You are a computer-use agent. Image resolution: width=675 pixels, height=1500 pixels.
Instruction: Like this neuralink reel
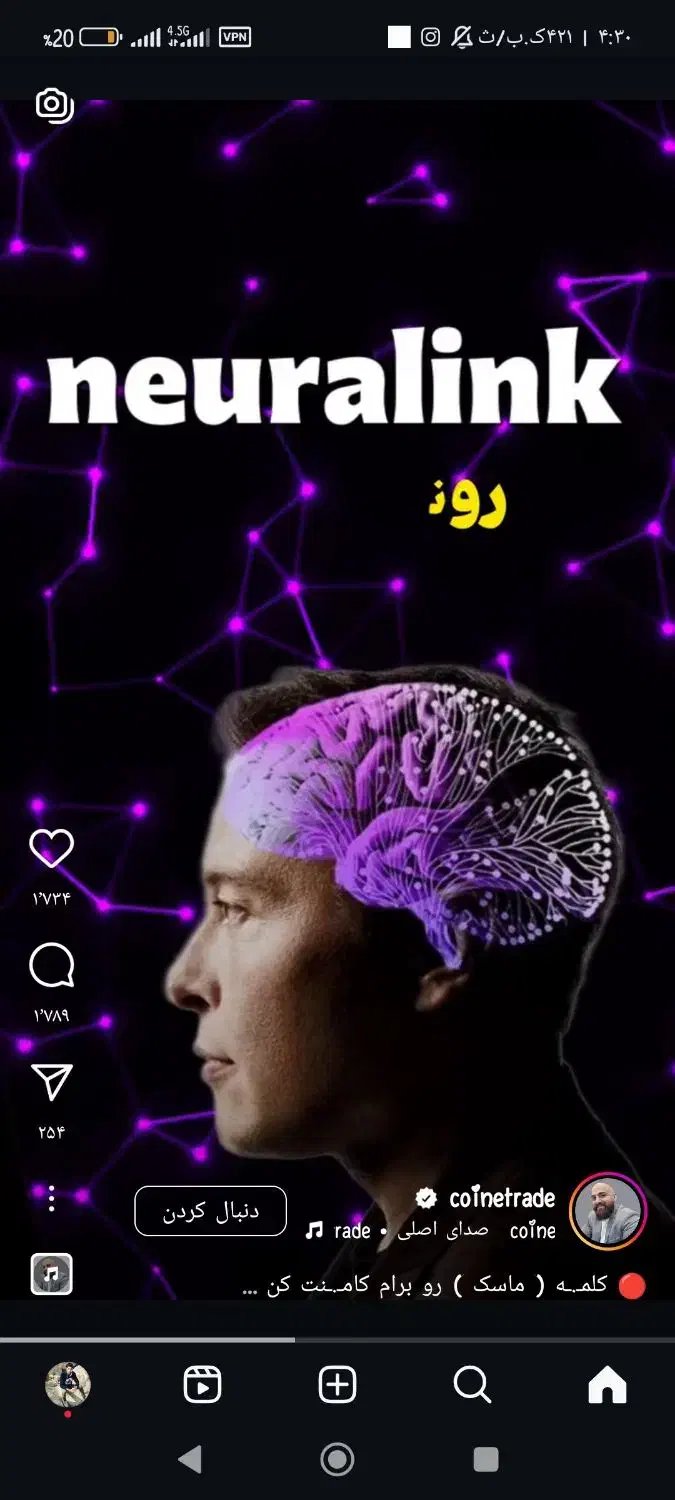[x=52, y=849]
